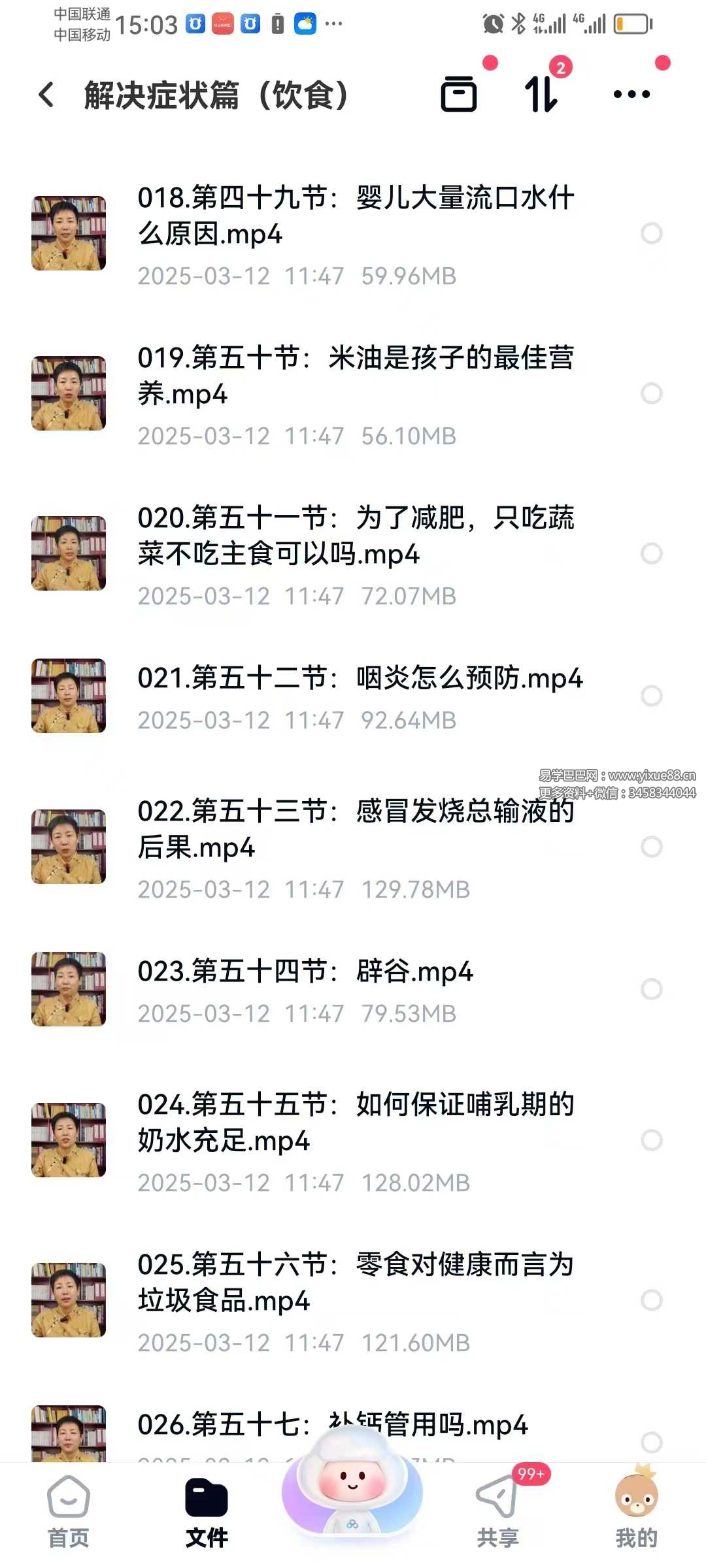Viewport: 706px width, 1568px height.
Task: Open video 018 婴儿大量流口水什么原因
Action: click(x=356, y=216)
